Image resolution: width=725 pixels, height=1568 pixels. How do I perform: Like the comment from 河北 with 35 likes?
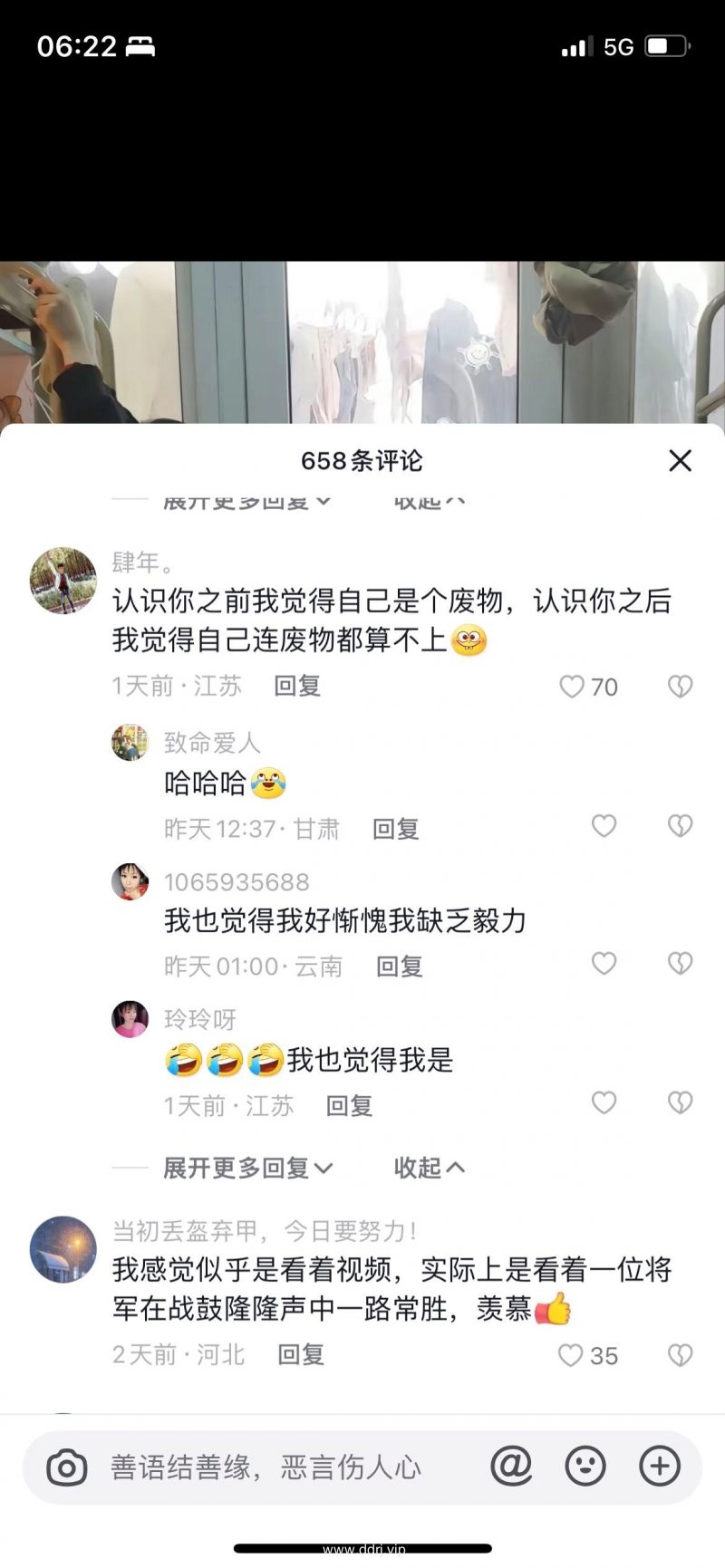click(x=571, y=1355)
